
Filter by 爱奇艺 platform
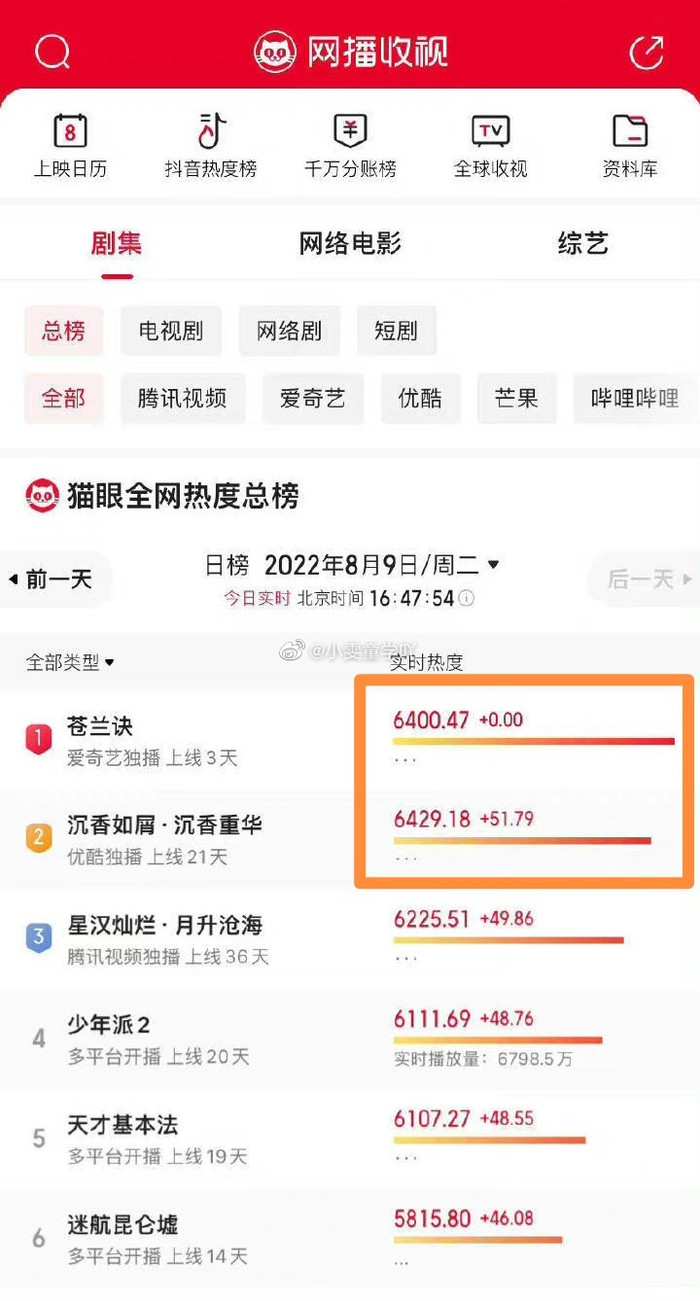coord(313,398)
